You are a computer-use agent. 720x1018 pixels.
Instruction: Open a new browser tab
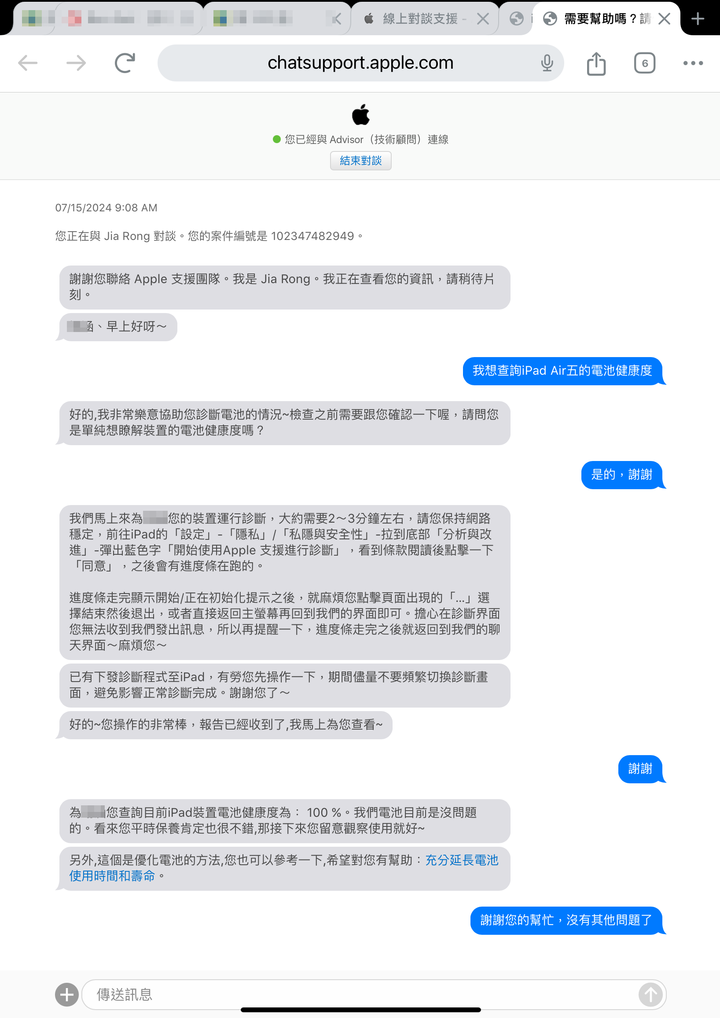(x=698, y=19)
